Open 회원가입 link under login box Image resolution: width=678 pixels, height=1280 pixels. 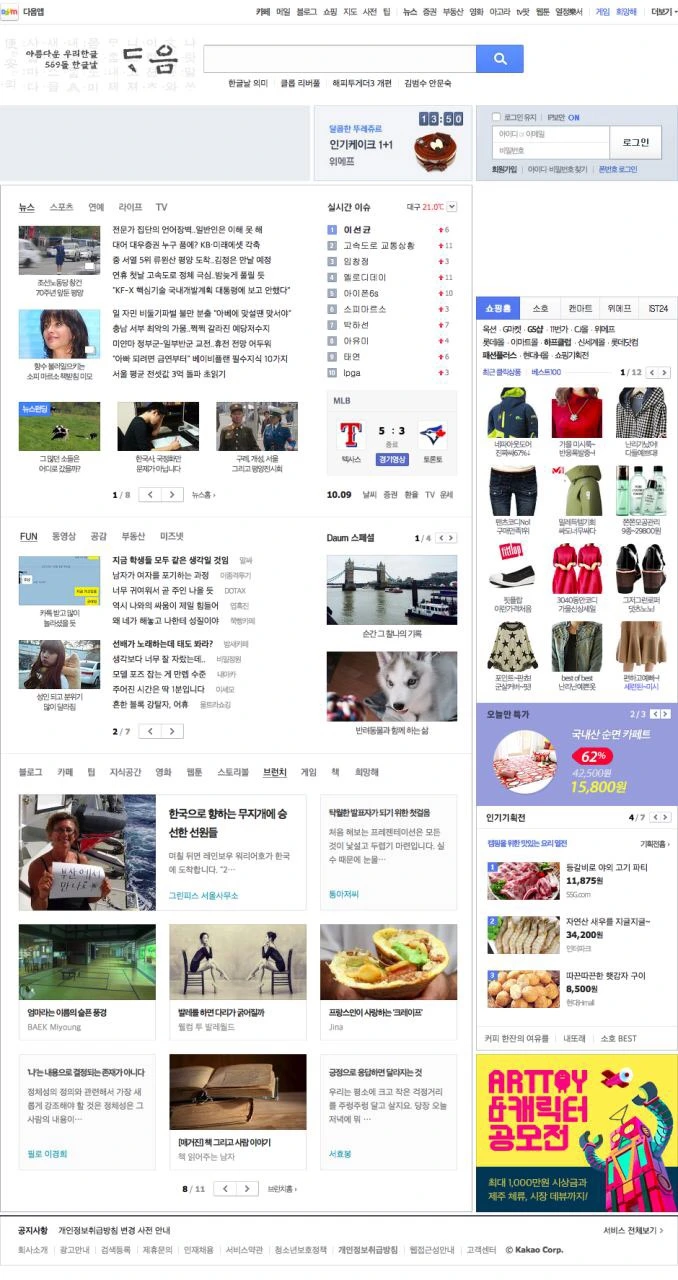(x=504, y=169)
